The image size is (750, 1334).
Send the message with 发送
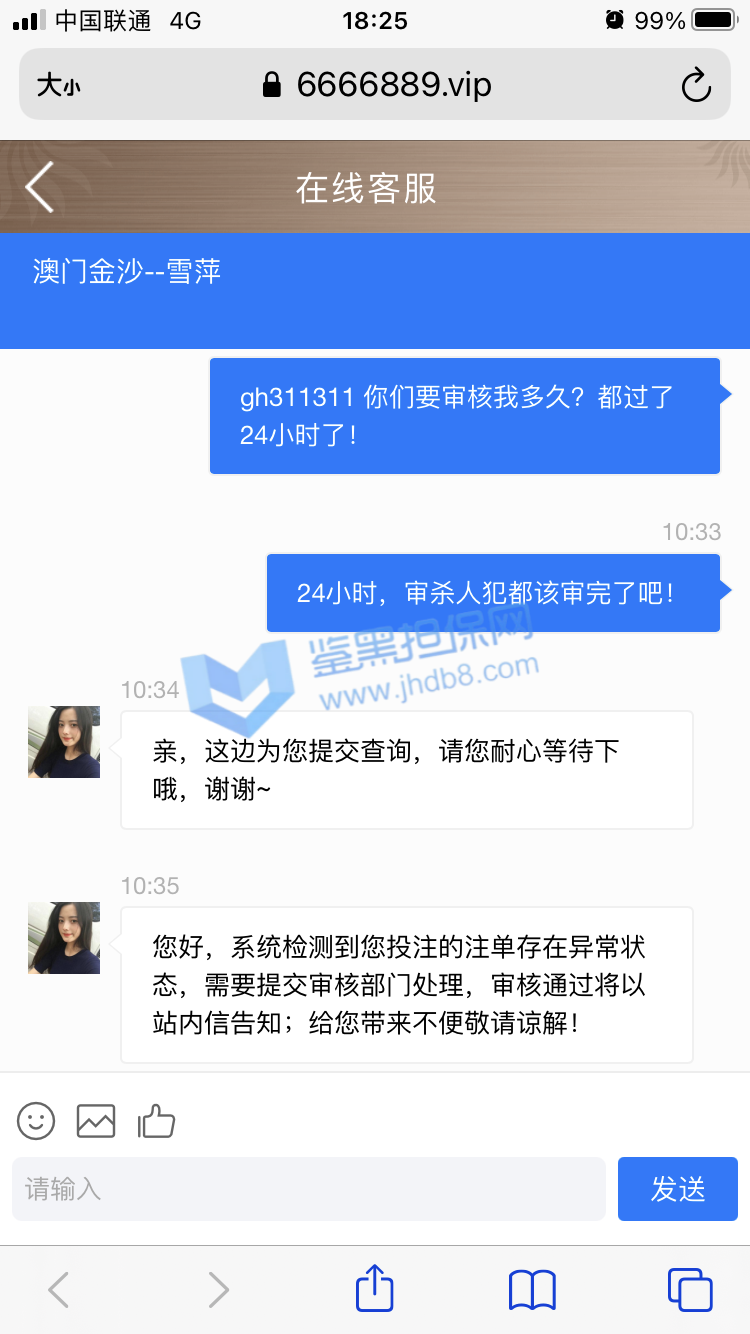tap(677, 1189)
